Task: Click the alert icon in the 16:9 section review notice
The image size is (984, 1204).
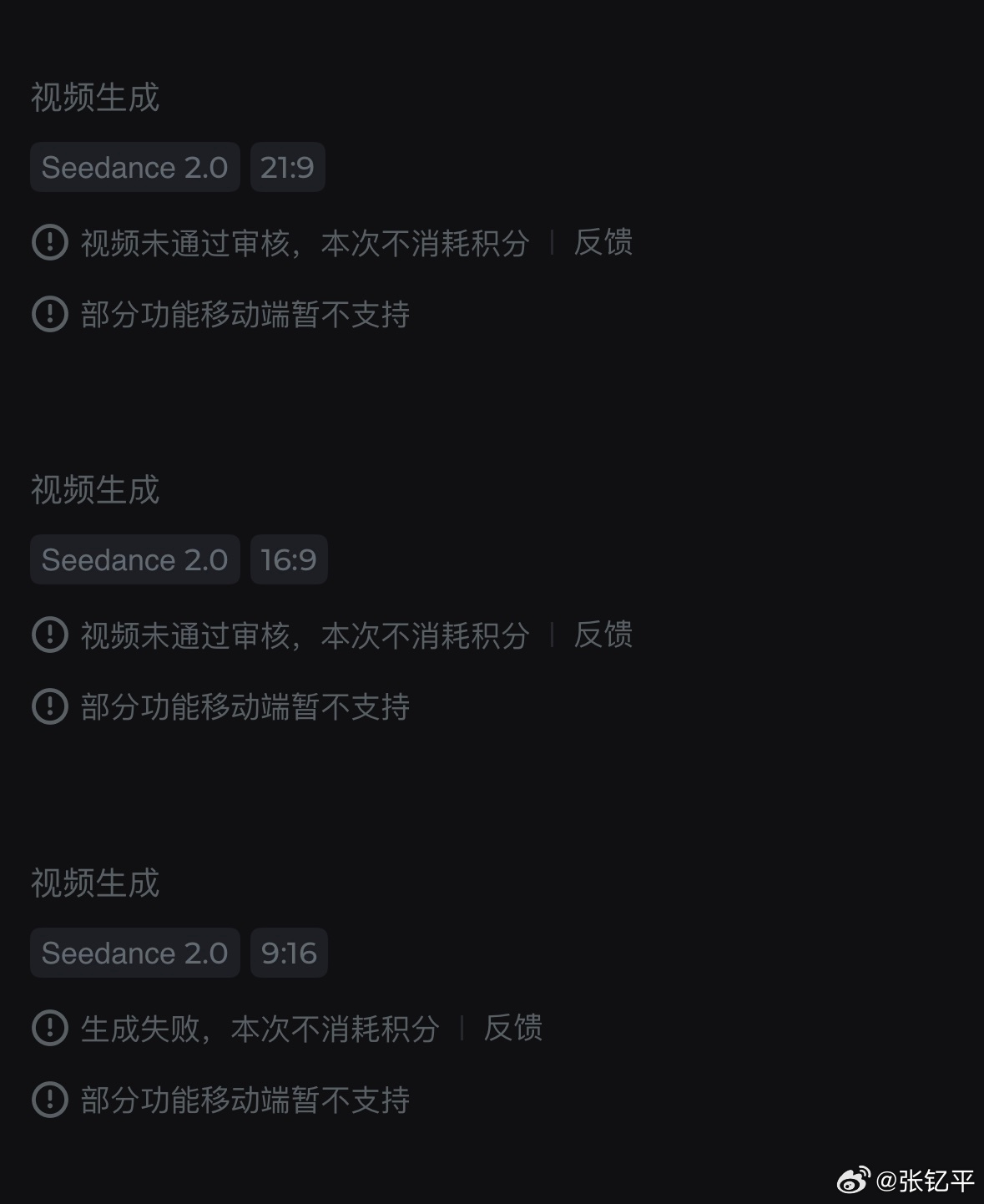Action: (x=50, y=635)
